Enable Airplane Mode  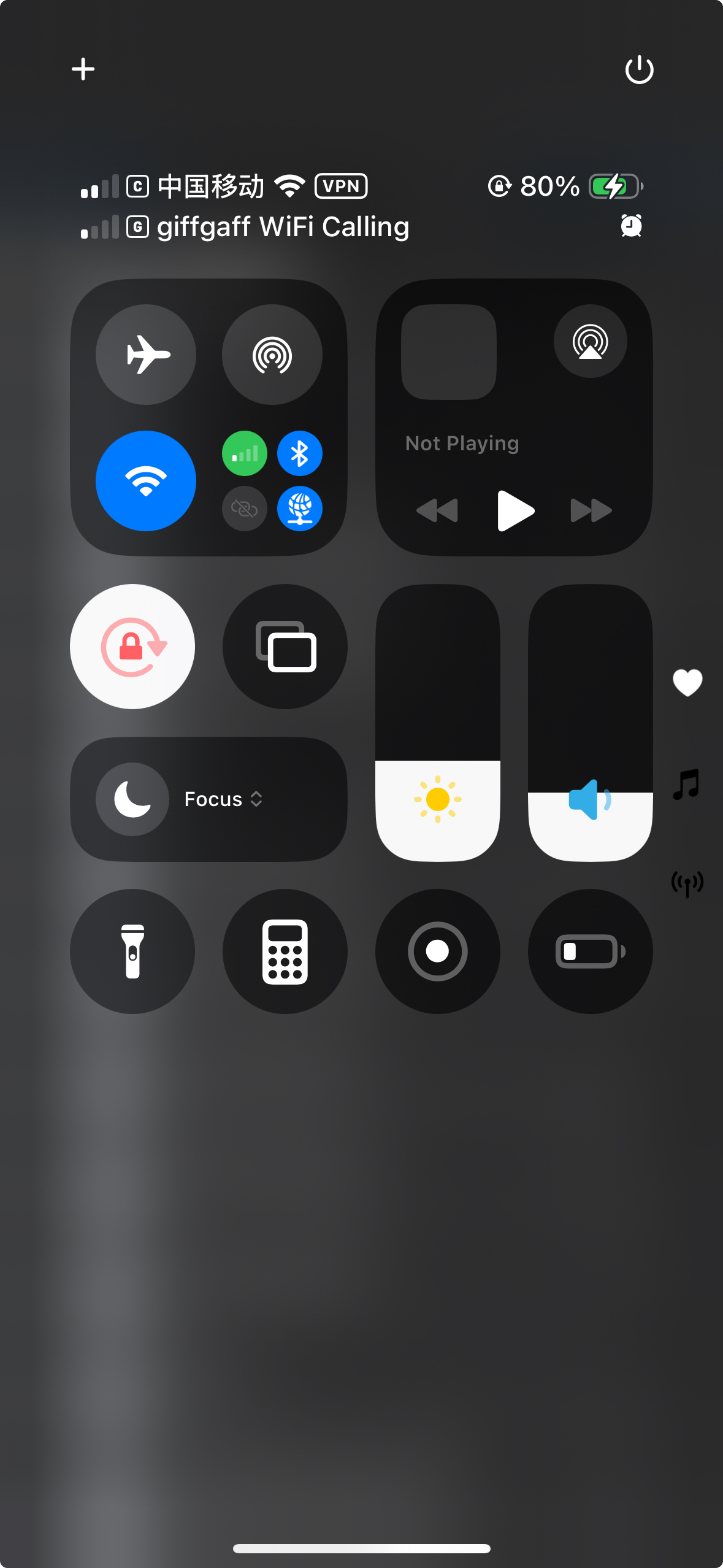click(x=146, y=355)
